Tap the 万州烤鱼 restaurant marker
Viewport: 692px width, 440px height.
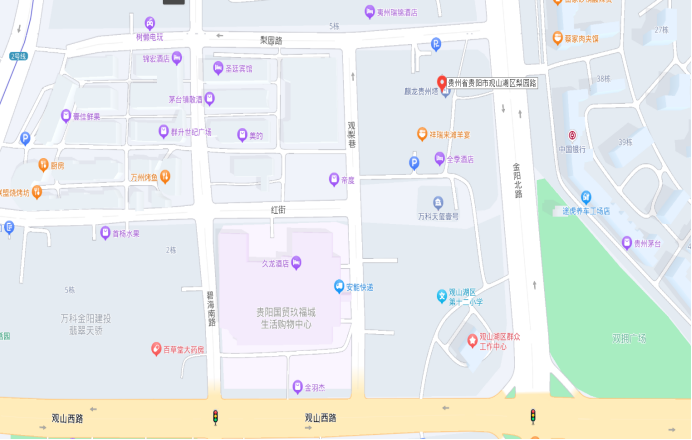(x=165, y=177)
